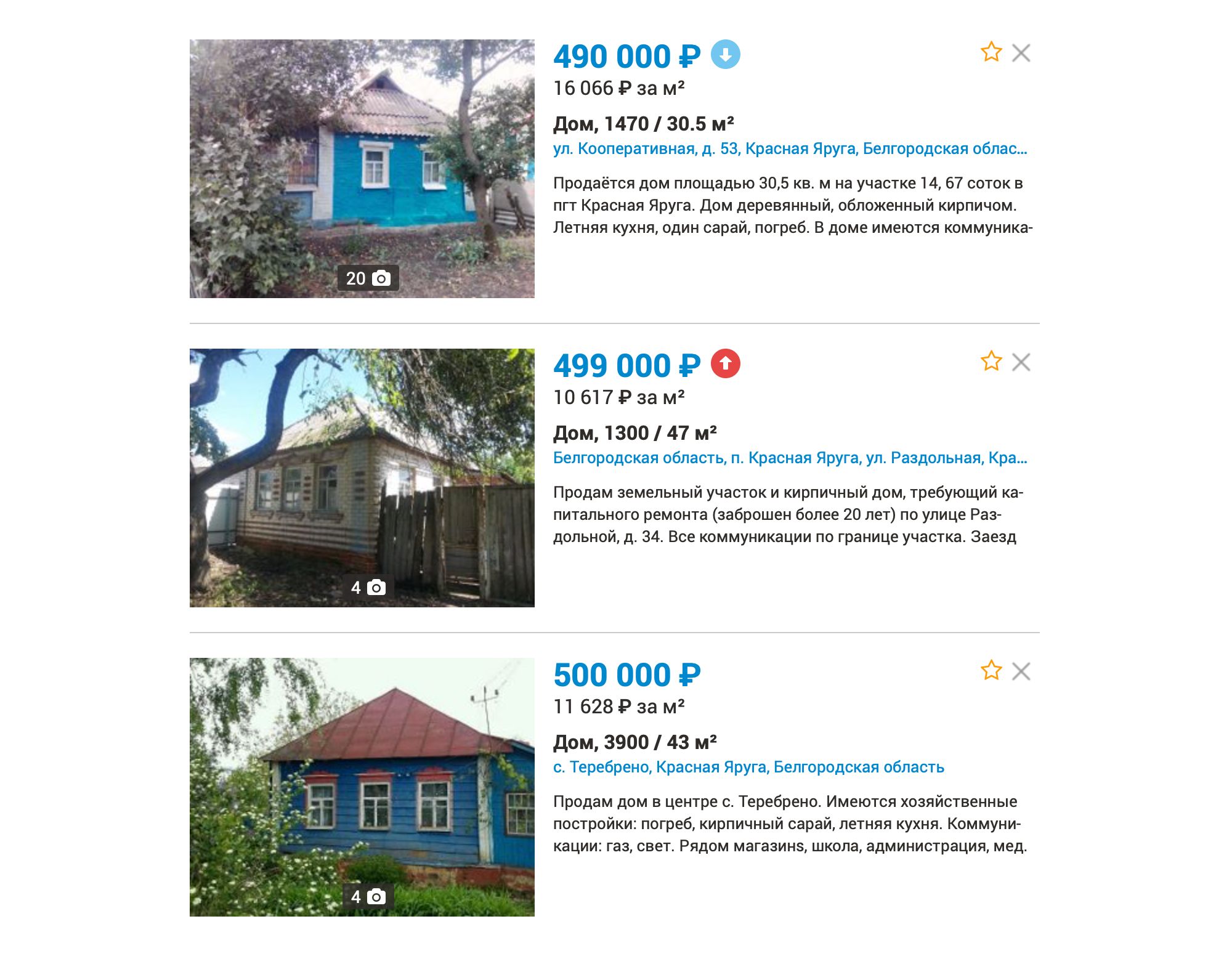Open the listing priced 499 000 ₽
This screenshot has width=1232, height=956.
[x=626, y=366]
